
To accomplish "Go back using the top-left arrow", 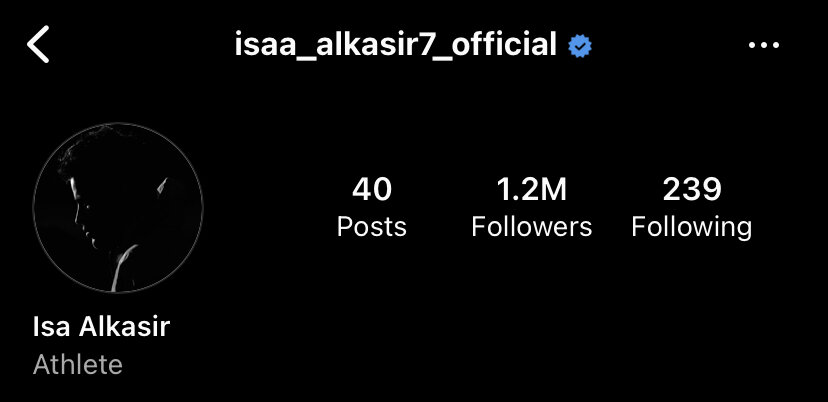I will (x=38, y=45).
